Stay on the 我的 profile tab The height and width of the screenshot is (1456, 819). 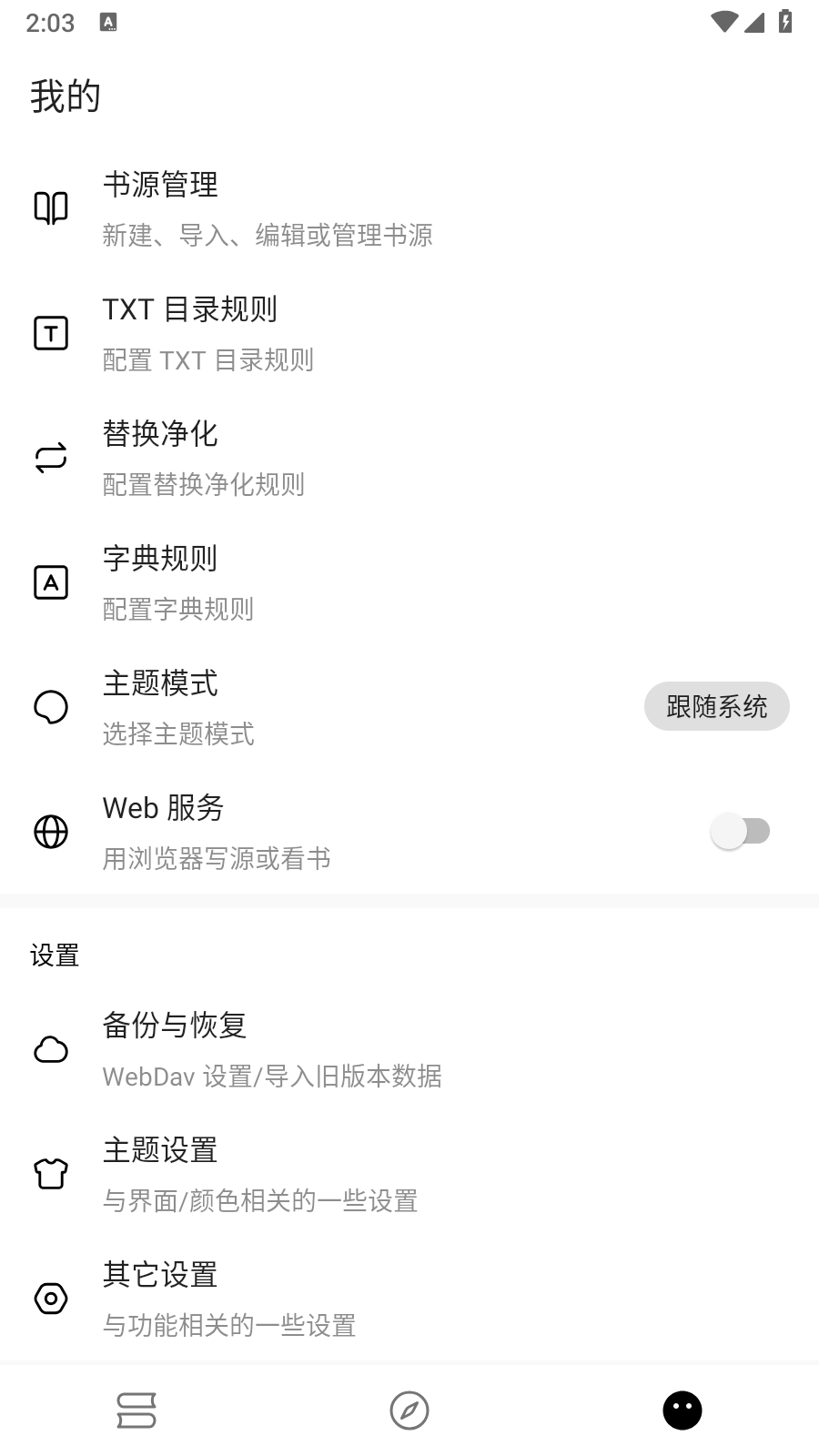682,1410
